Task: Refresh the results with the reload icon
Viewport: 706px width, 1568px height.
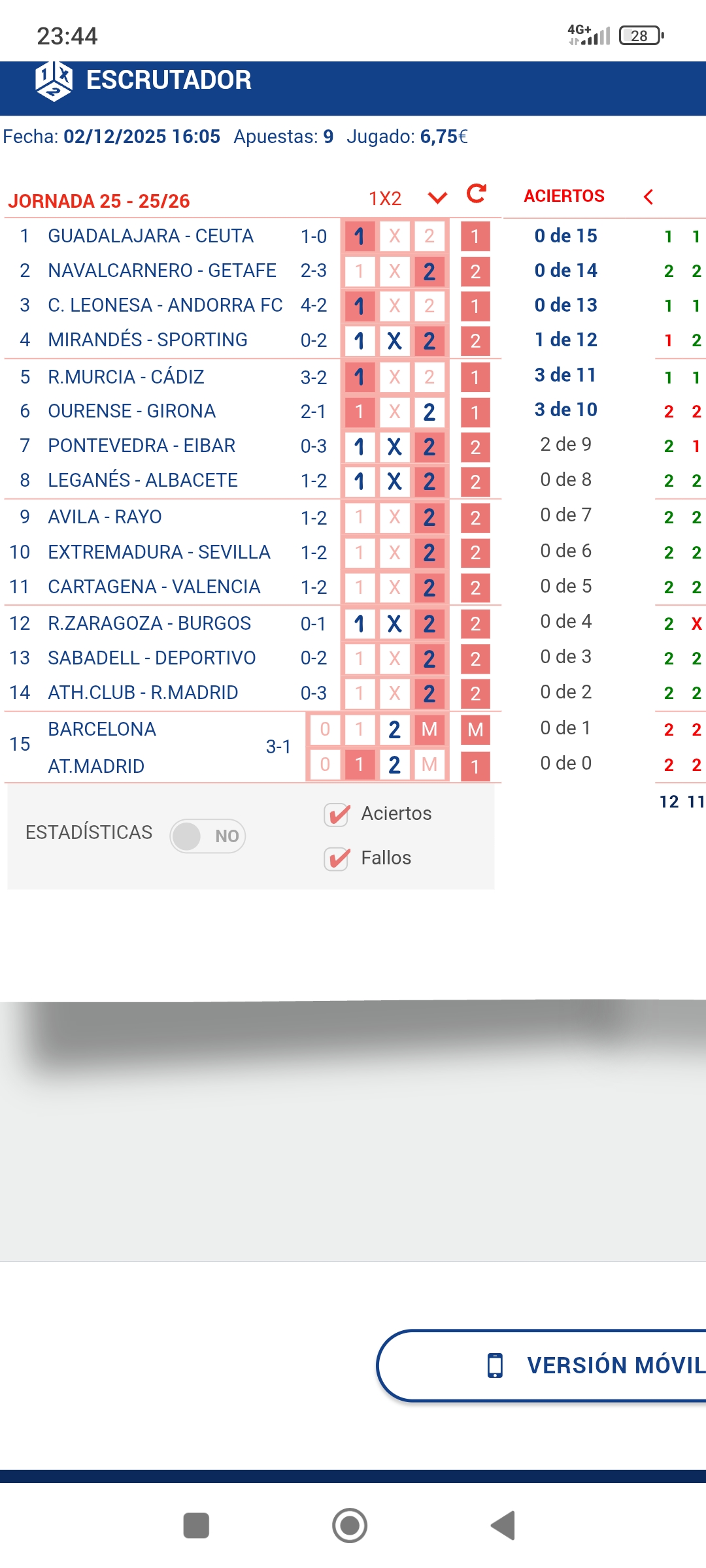Action: click(477, 194)
